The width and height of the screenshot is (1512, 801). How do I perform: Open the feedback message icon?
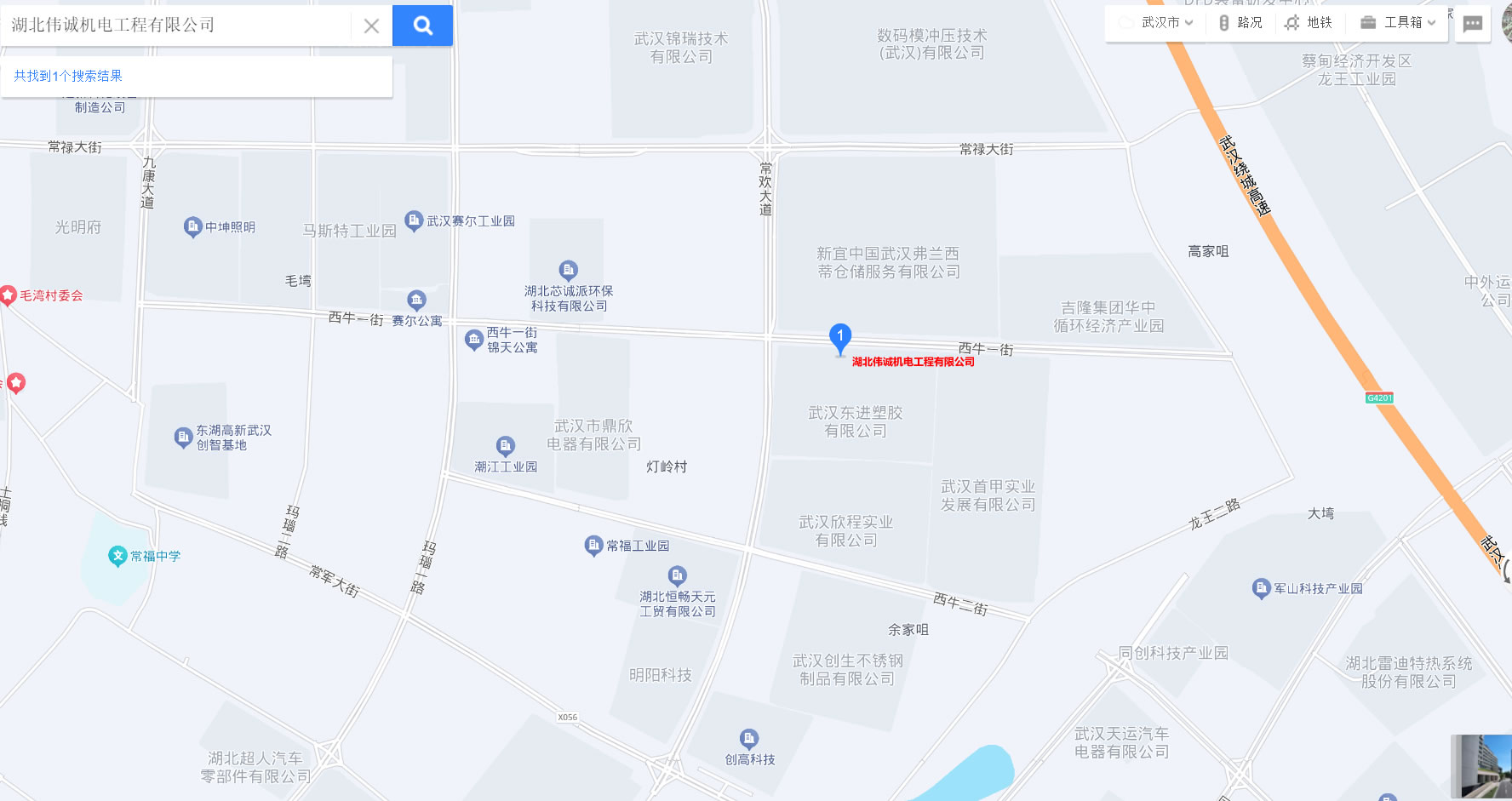(x=1472, y=24)
